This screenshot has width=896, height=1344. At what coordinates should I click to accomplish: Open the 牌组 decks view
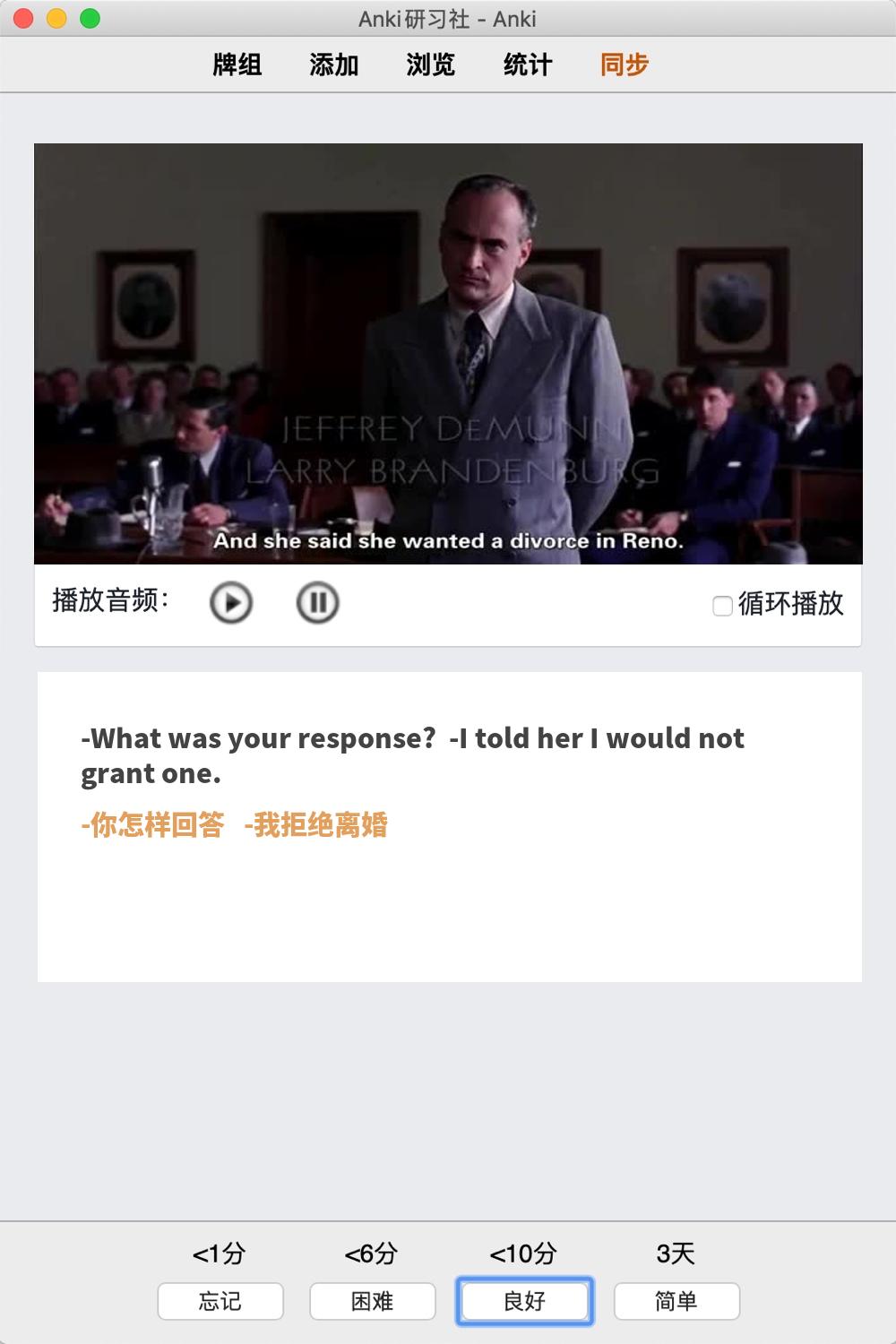(x=237, y=65)
